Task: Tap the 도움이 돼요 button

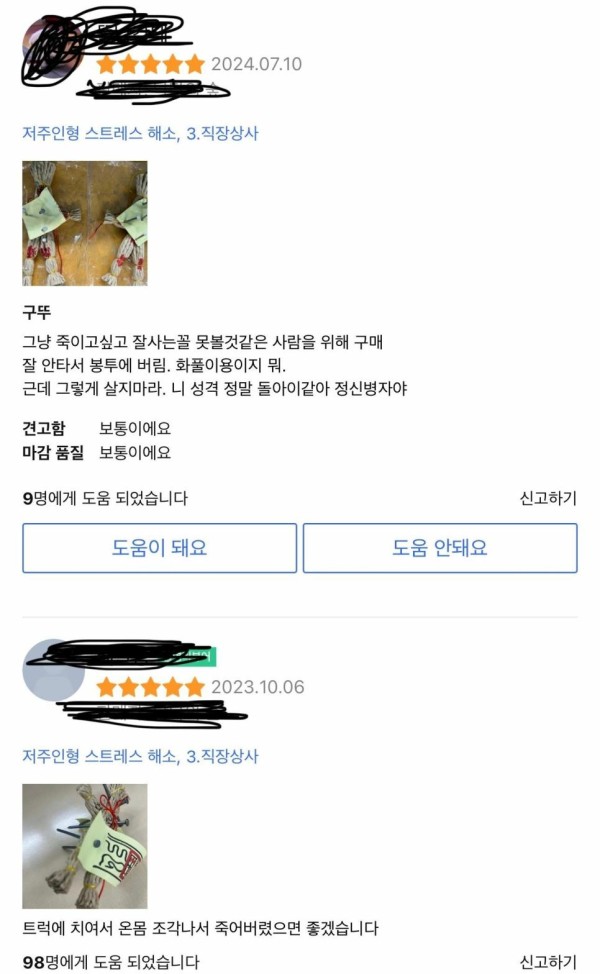Action: 159,548
